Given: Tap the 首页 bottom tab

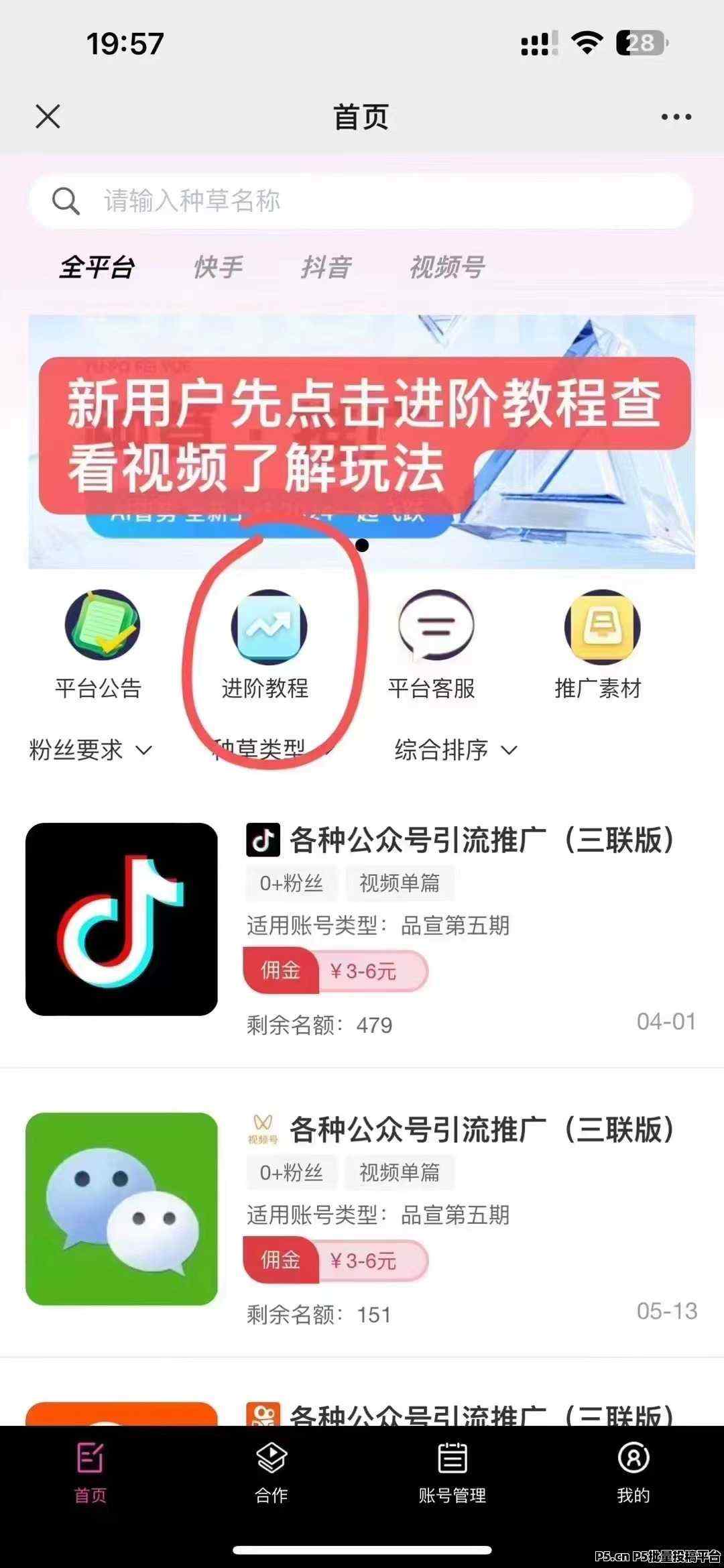Looking at the screenshot, I should pyautogui.click(x=90, y=1472).
